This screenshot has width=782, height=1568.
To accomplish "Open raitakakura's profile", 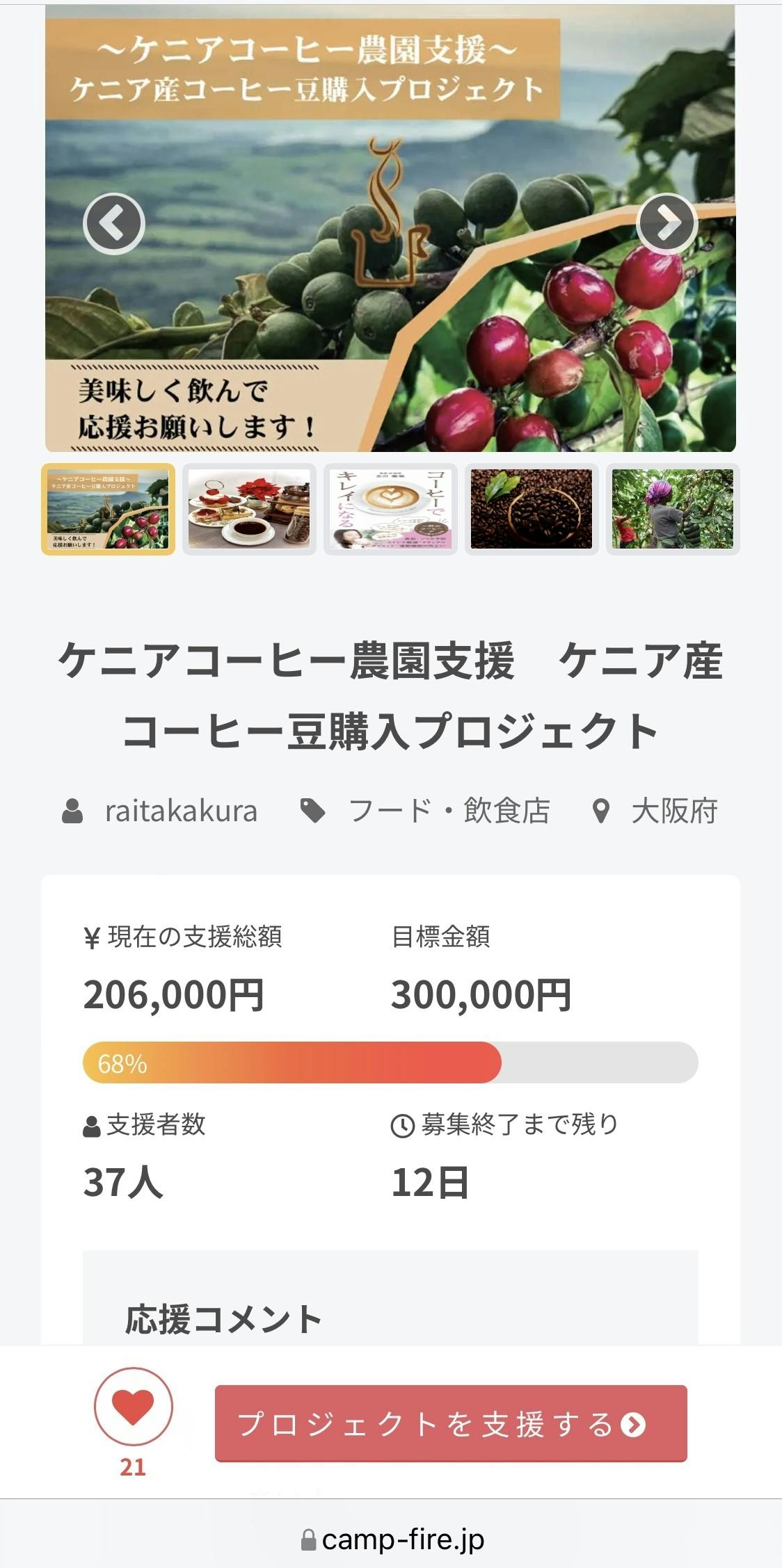I will pos(180,811).
